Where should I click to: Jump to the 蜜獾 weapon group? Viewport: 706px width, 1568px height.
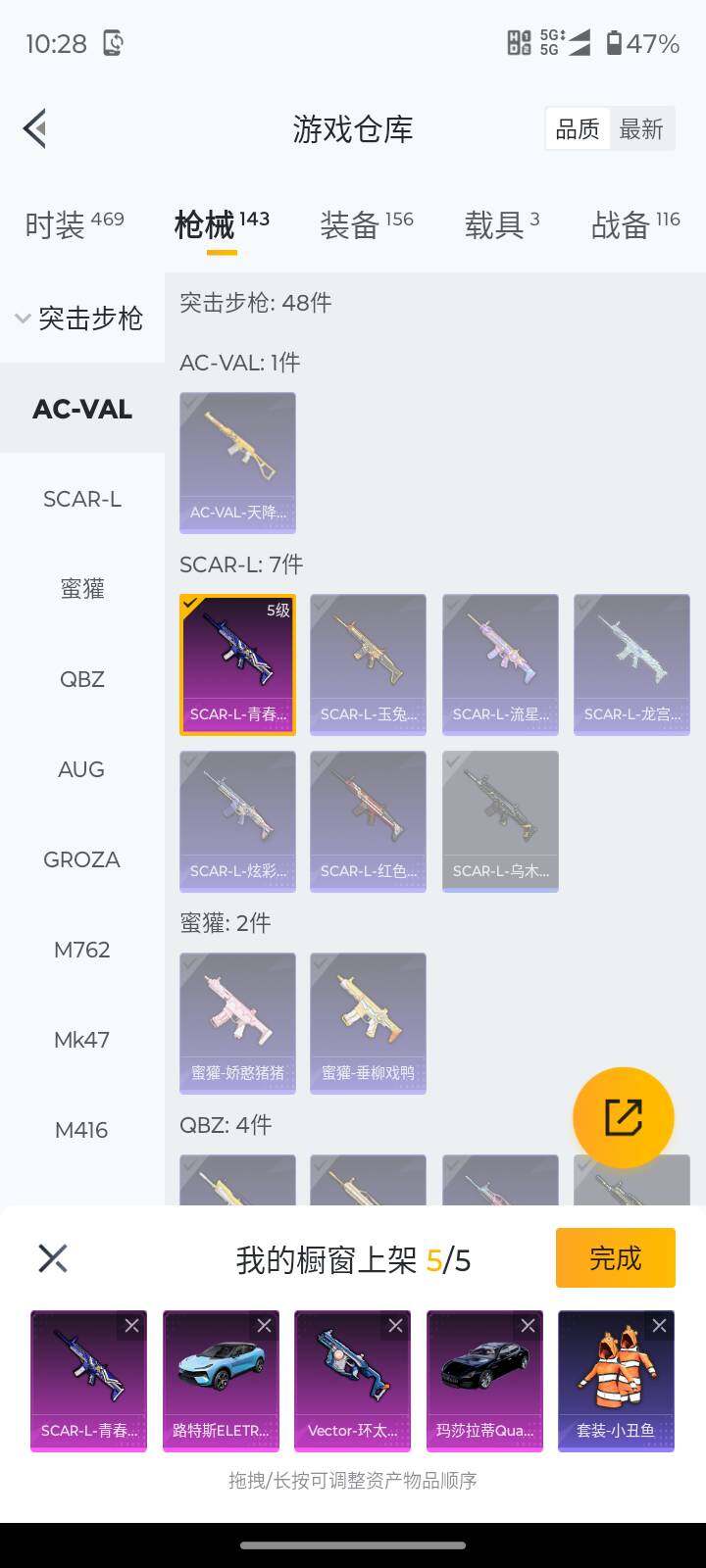82,589
